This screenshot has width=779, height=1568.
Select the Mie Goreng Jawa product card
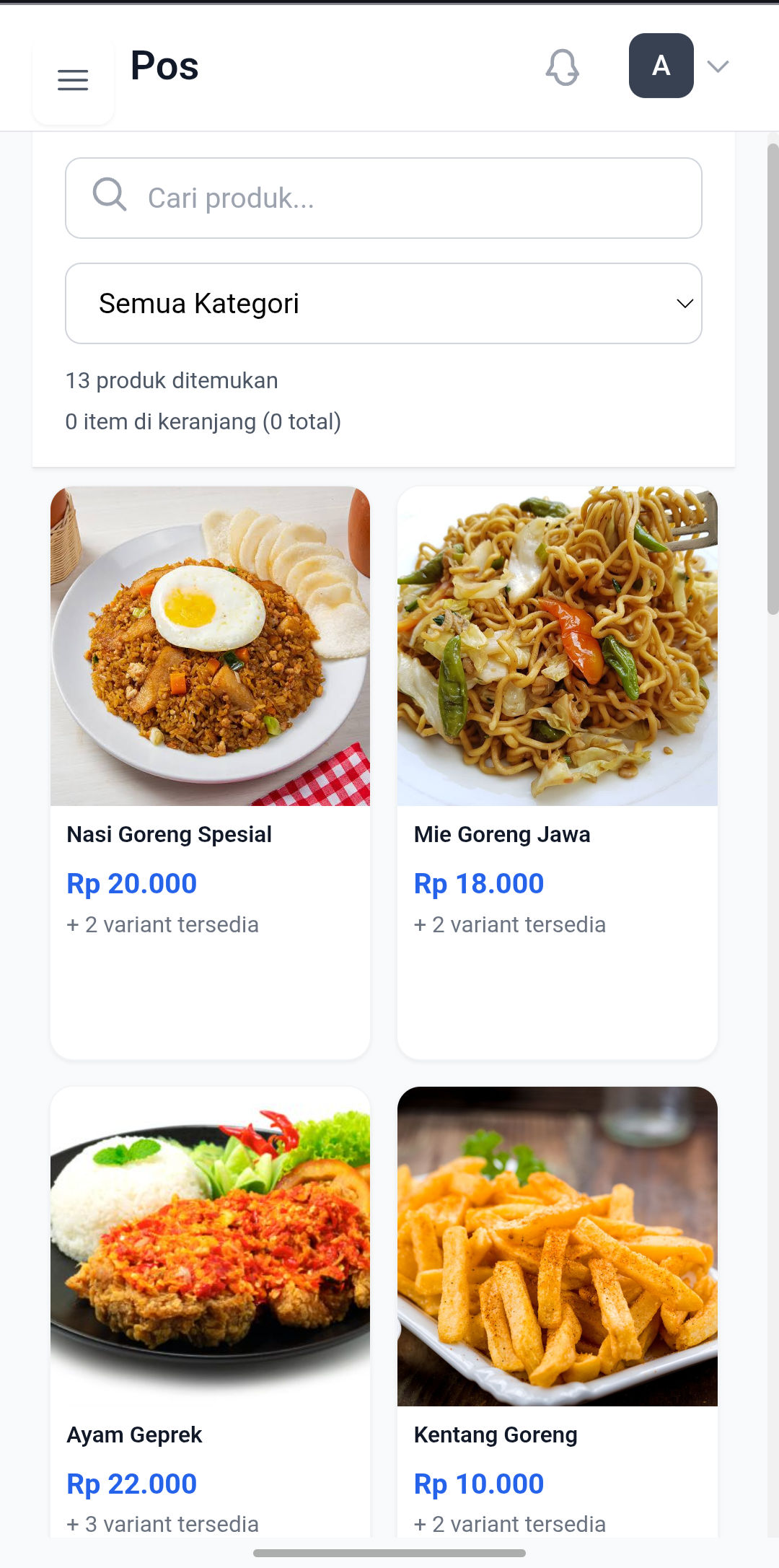557,771
